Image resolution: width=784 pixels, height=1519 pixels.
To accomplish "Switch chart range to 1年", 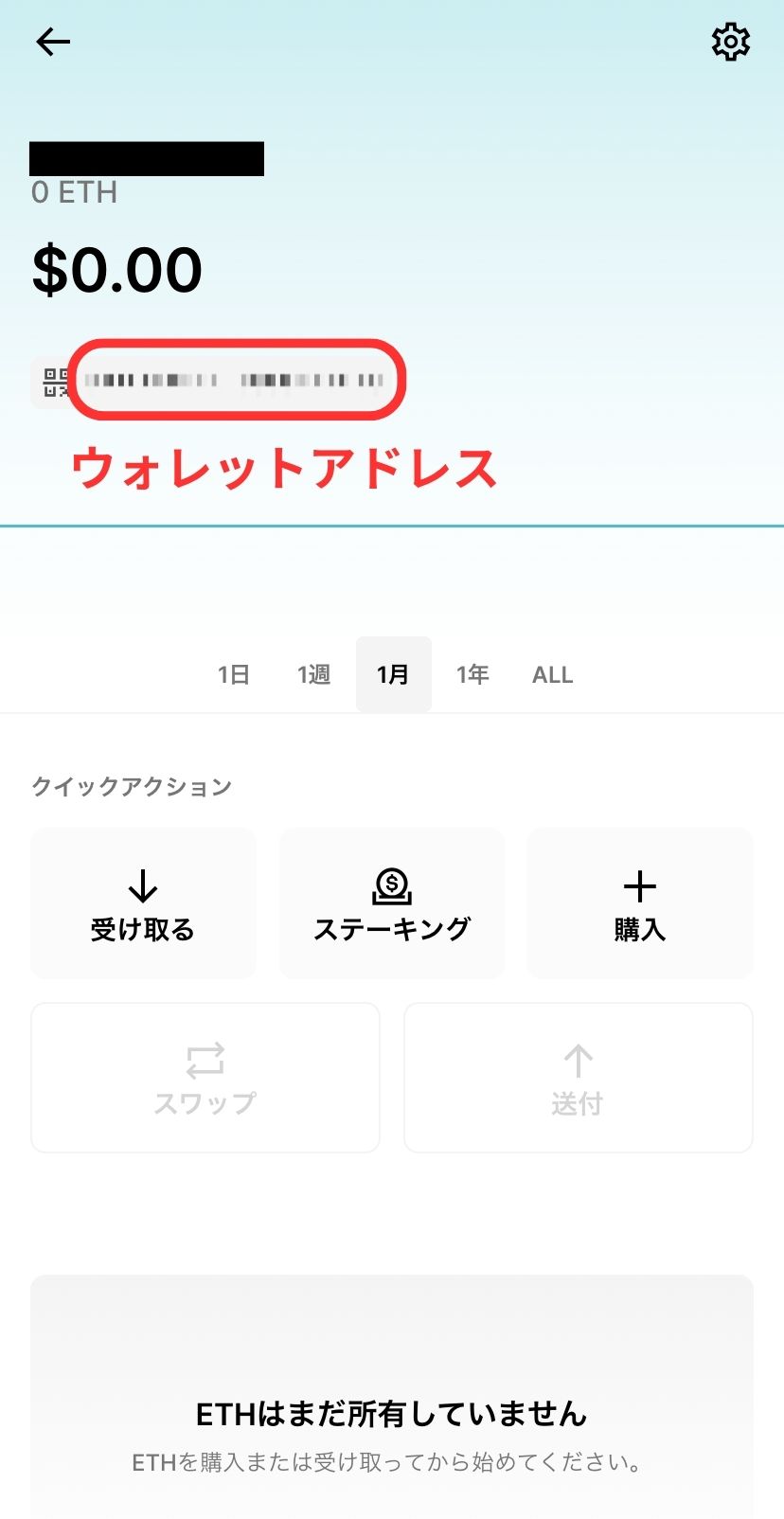I will click(472, 674).
